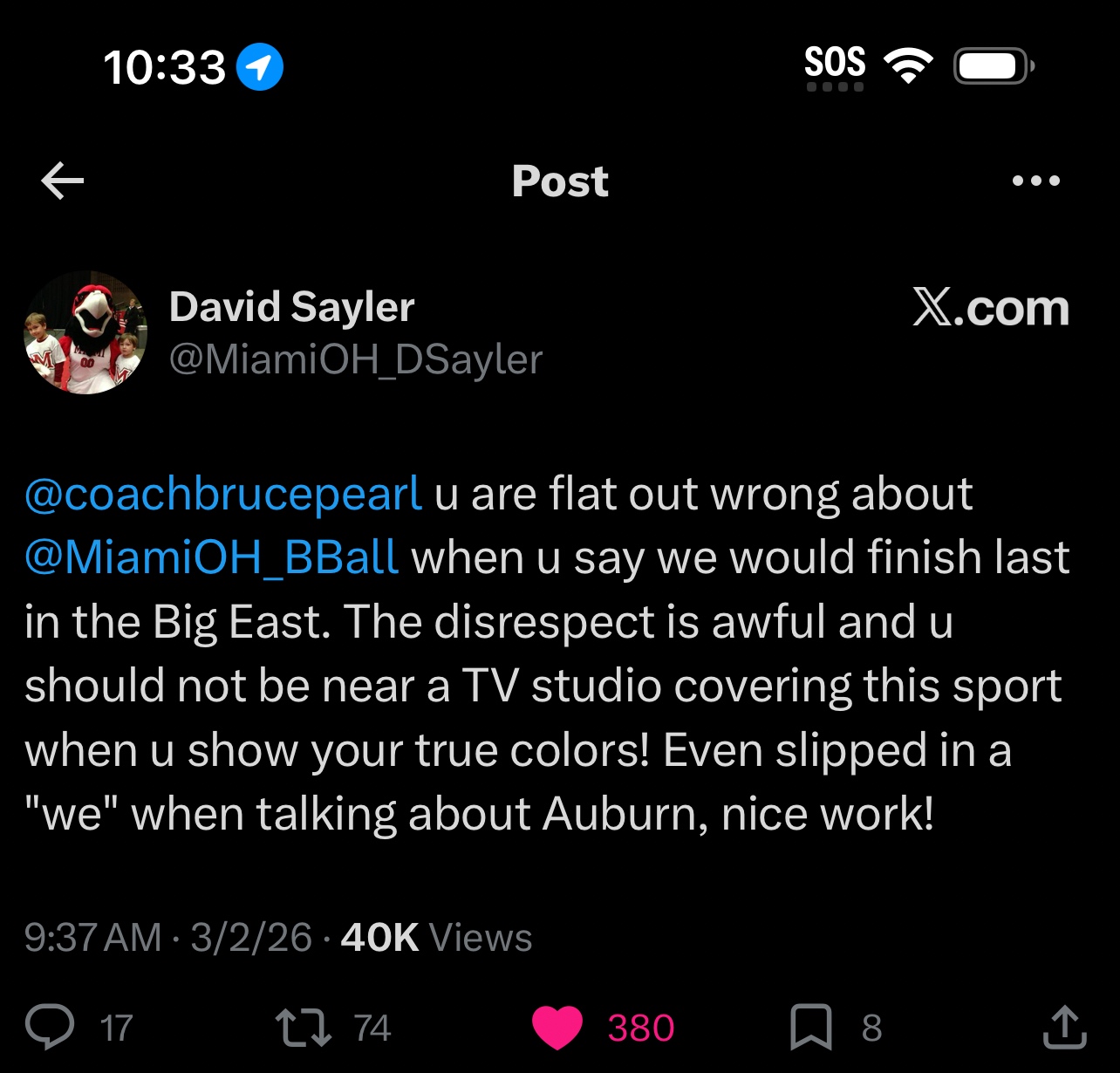
Task: Open the @MiamiOH_BBall mention
Action: [x=212, y=557]
